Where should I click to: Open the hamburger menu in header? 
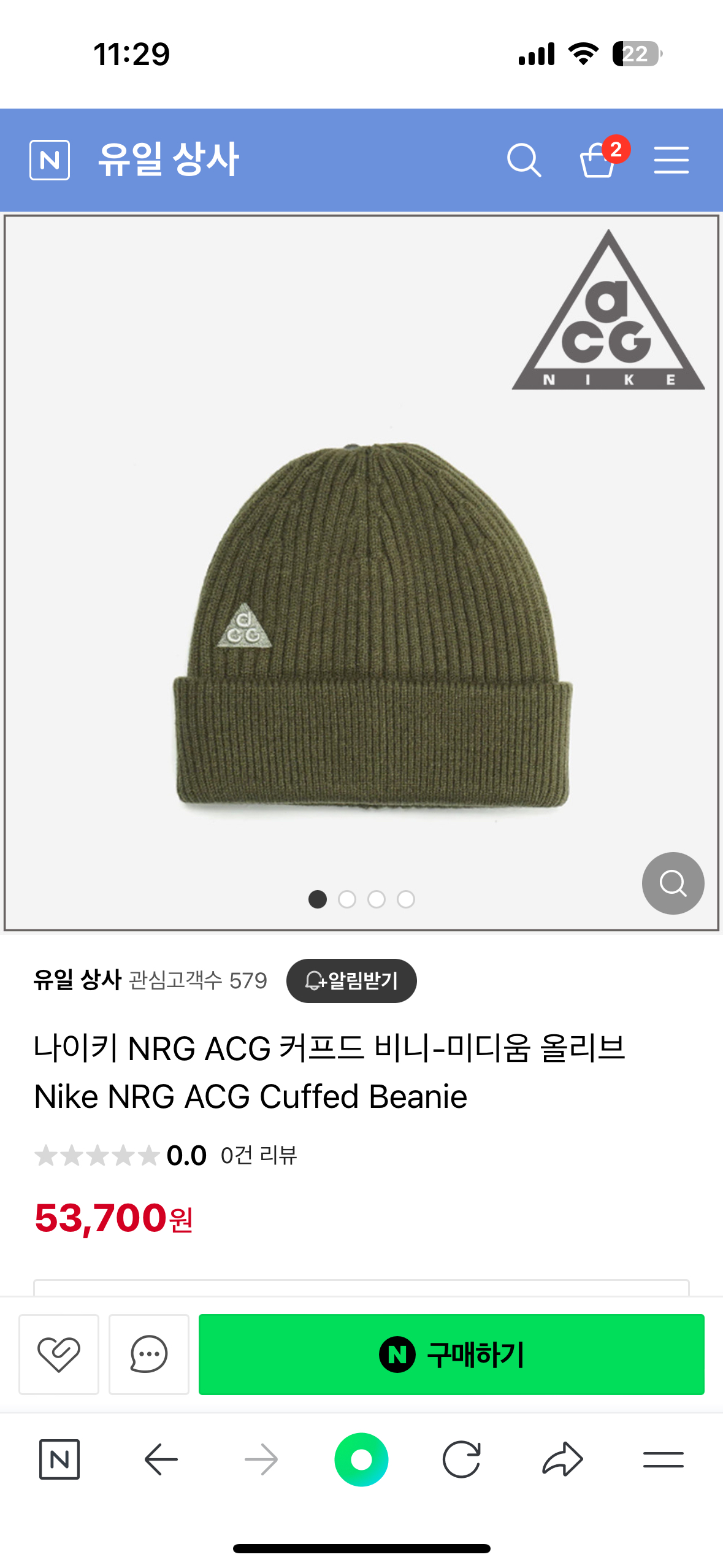pyautogui.click(x=671, y=160)
